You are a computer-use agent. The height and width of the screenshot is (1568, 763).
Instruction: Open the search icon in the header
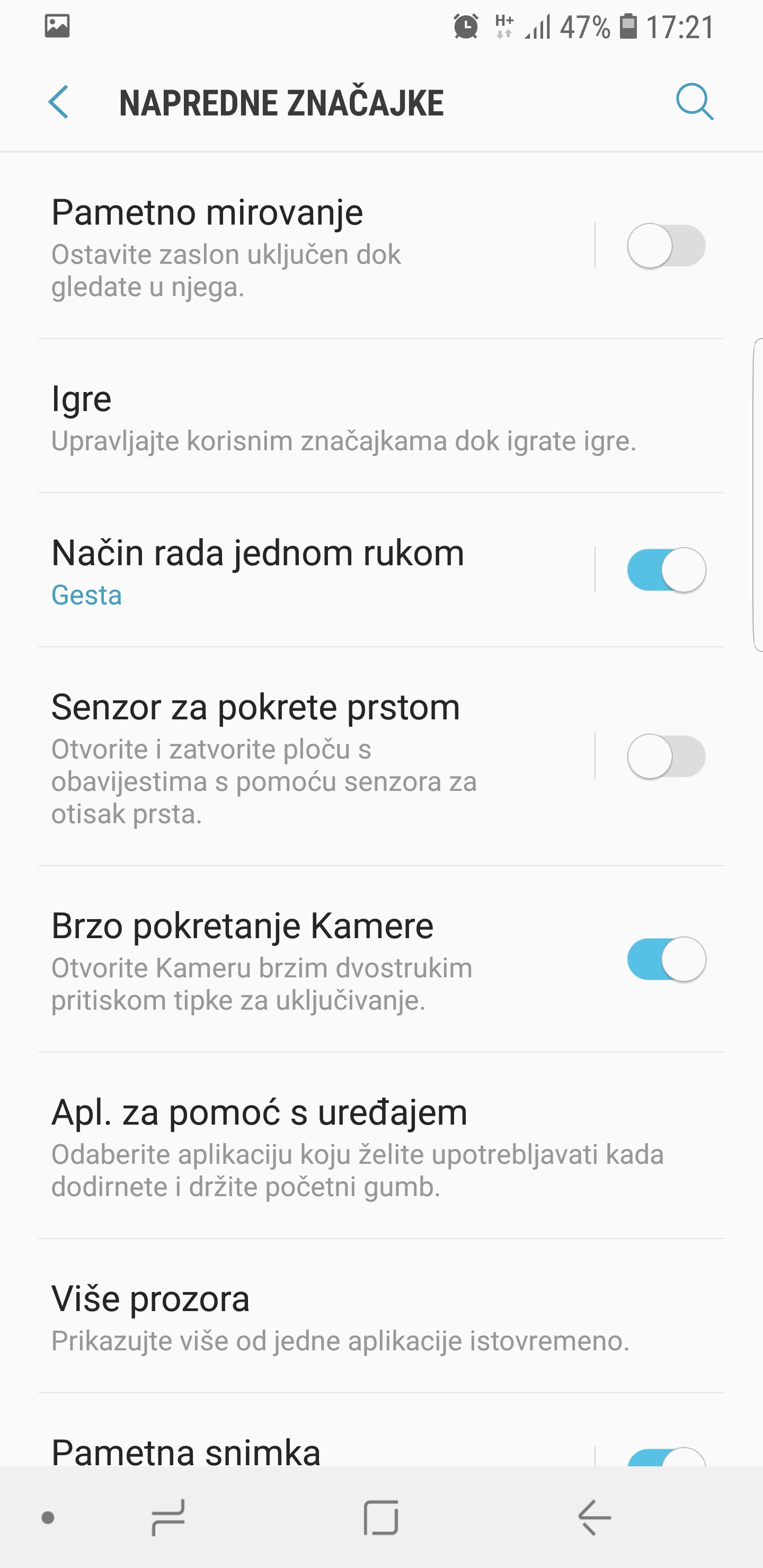pyautogui.click(x=694, y=102)
